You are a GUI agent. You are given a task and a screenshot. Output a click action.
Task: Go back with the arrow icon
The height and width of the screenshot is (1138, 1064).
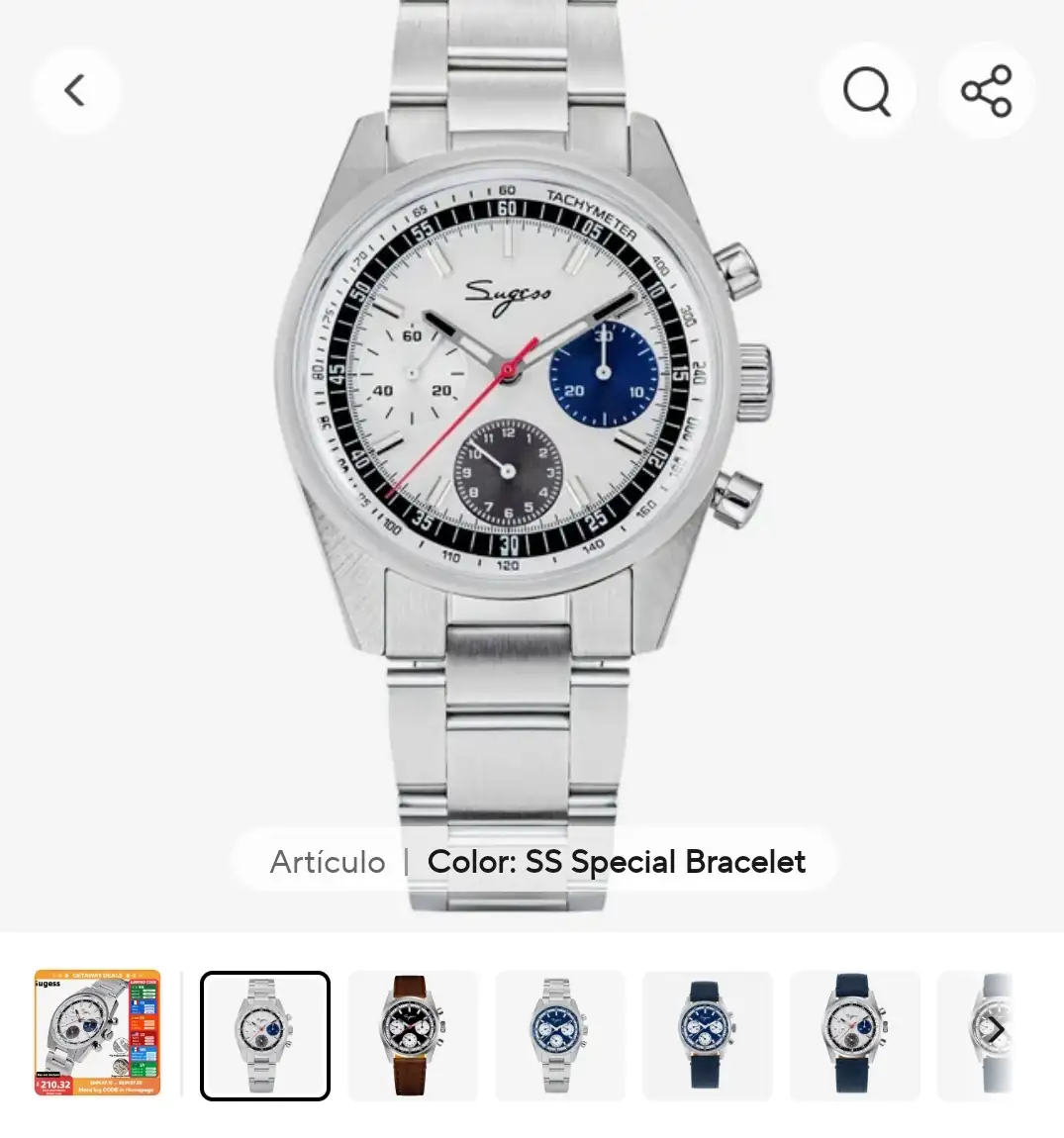[75, 91]
